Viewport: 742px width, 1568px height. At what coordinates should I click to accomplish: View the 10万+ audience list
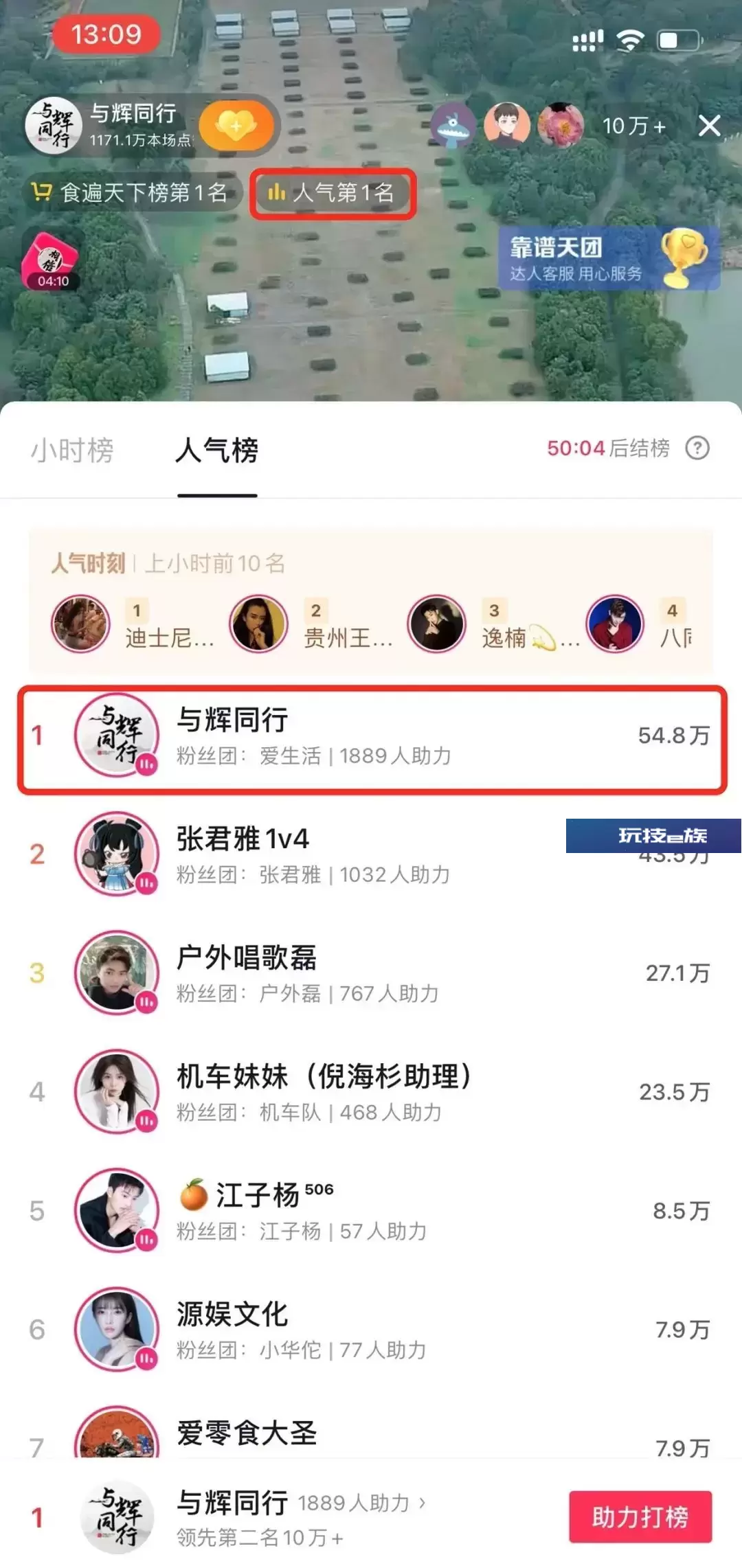pyautogui.click(x=633, y=126)
